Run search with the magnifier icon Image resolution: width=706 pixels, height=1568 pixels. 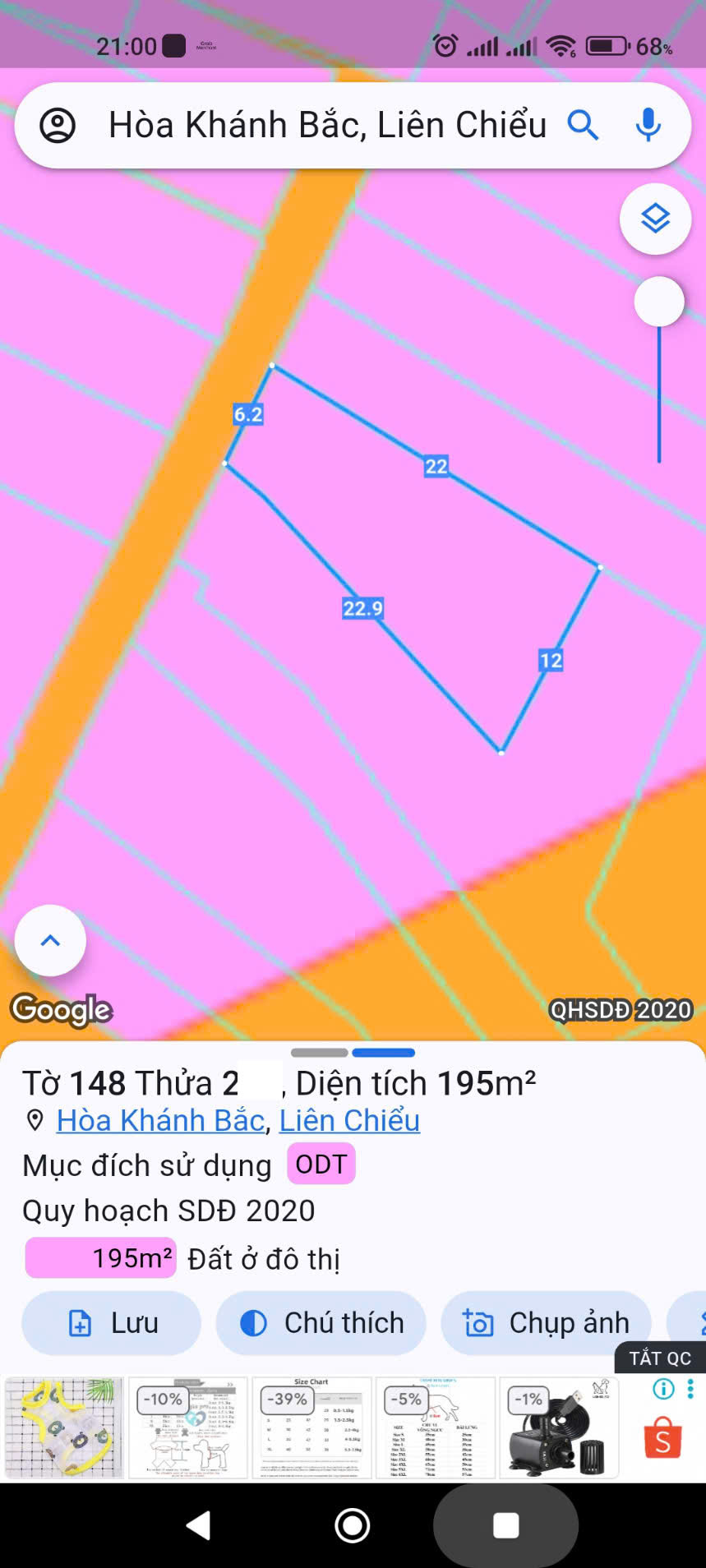[x=583, y=126]
